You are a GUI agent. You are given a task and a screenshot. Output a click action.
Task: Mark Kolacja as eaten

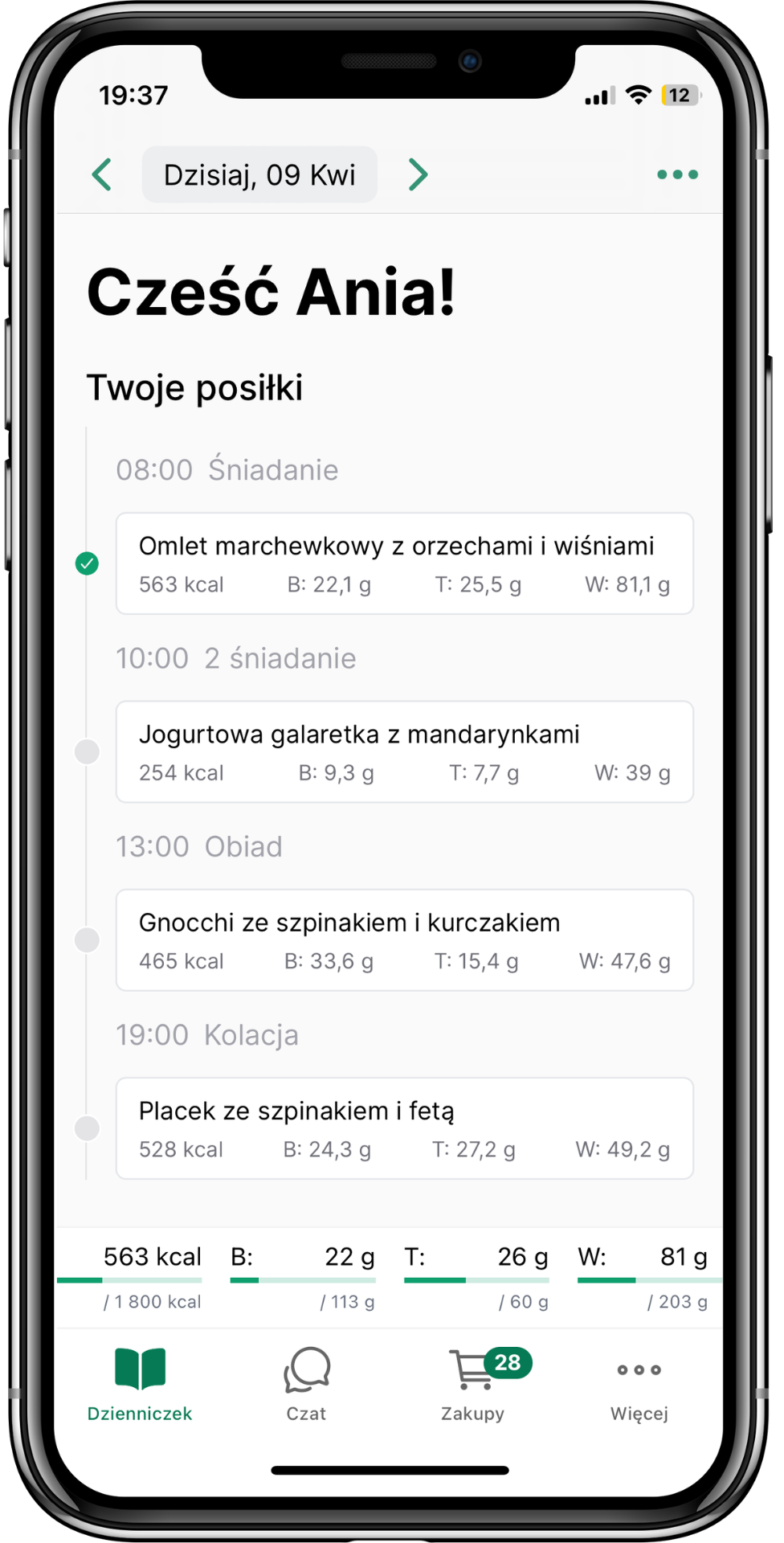coord(87,1128)
